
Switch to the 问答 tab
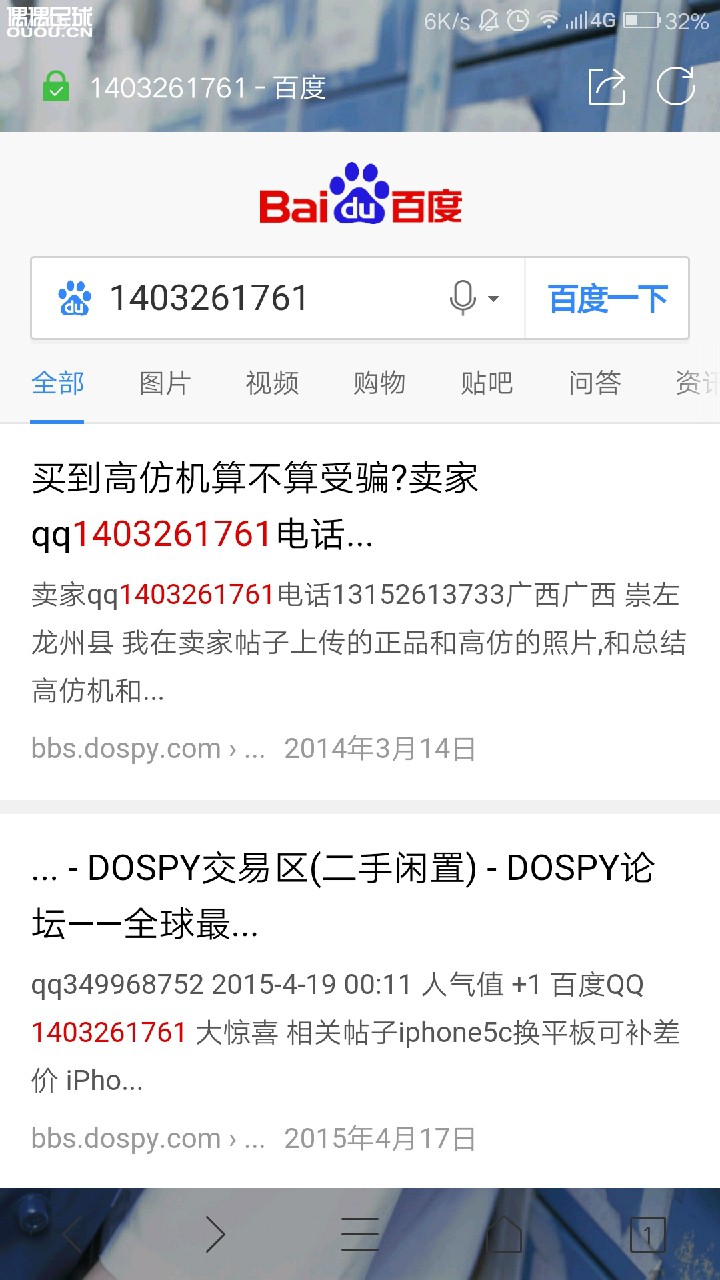click(595, 383)
